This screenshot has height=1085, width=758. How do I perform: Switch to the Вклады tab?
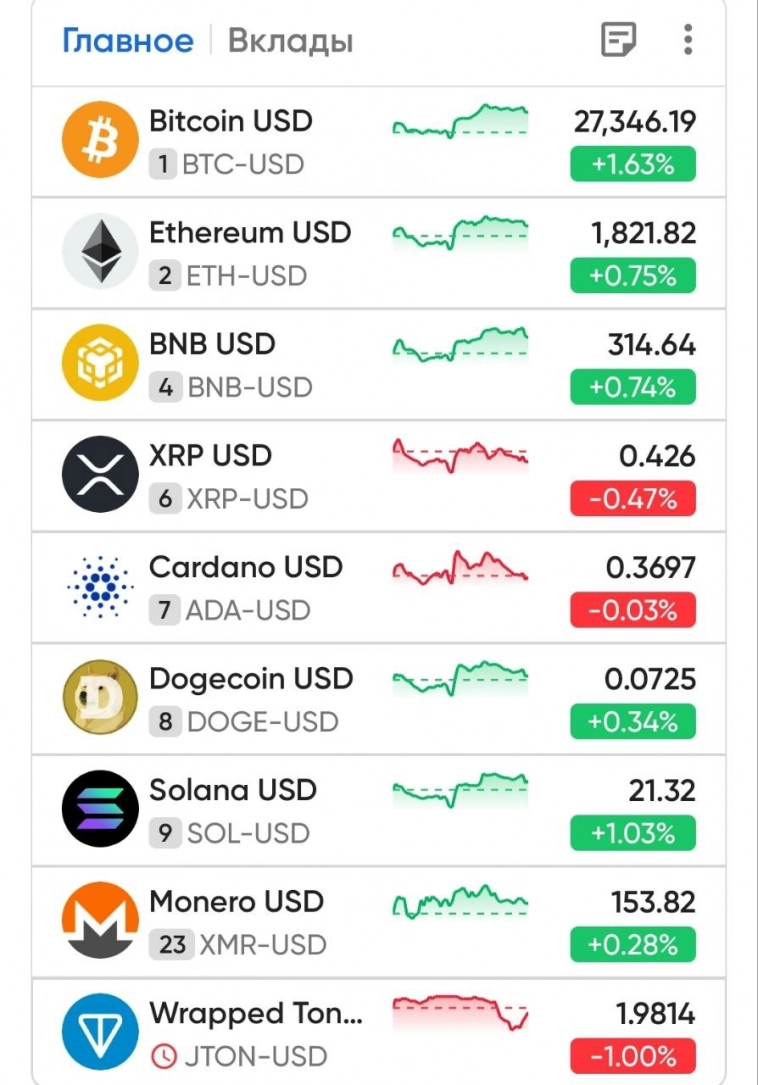pos(290,41)
